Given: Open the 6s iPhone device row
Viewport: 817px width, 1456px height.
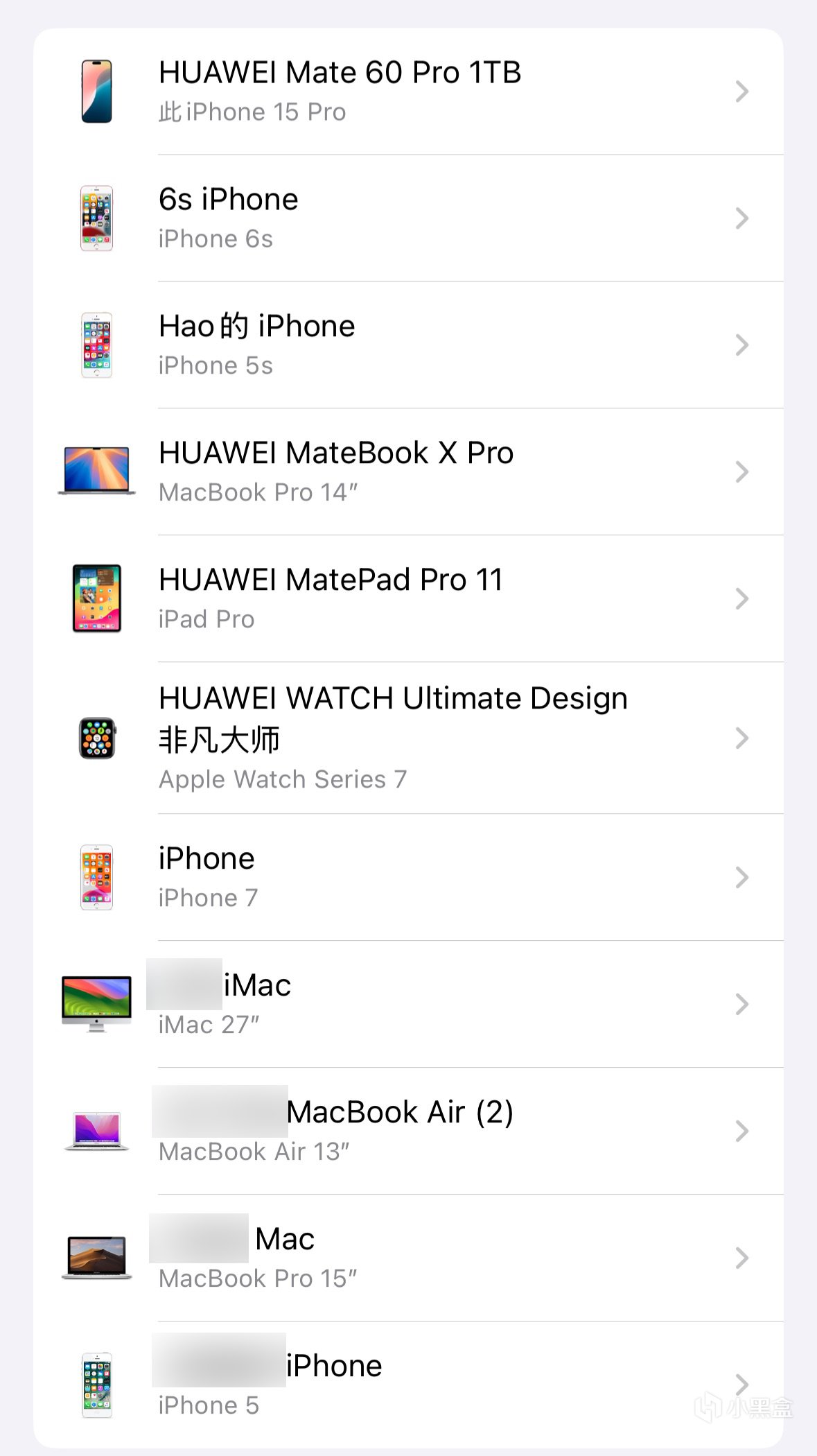Looking at the screenshot, I should tap(408, 218).
